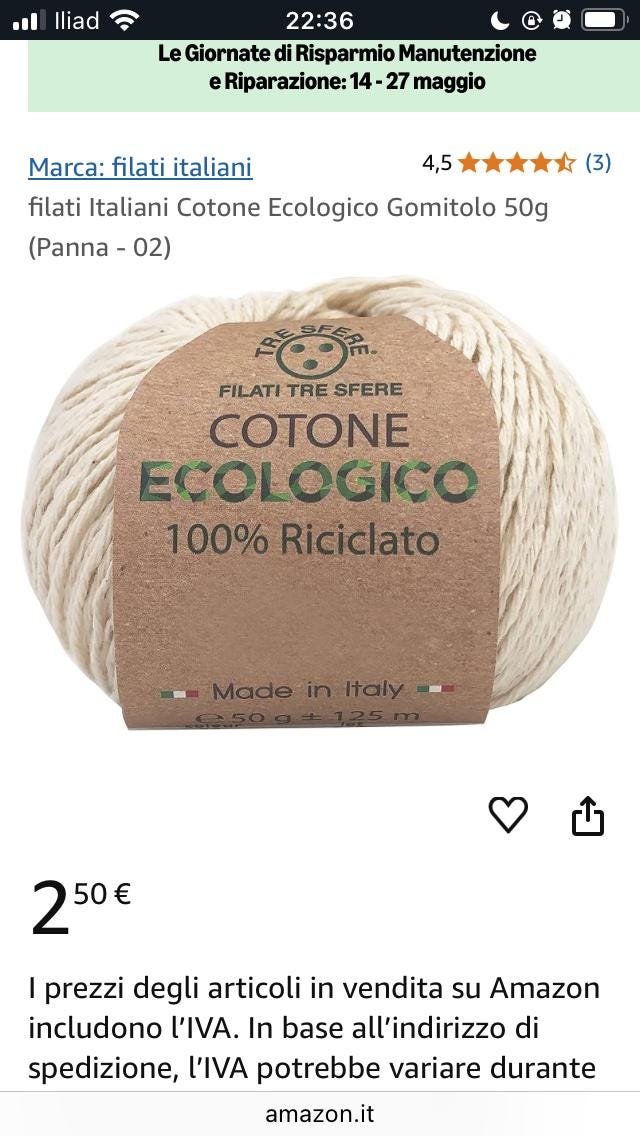Open the Marca: filati italiani brand link
This screenshot has height=1136, width=640.
(x=140, y=167)
